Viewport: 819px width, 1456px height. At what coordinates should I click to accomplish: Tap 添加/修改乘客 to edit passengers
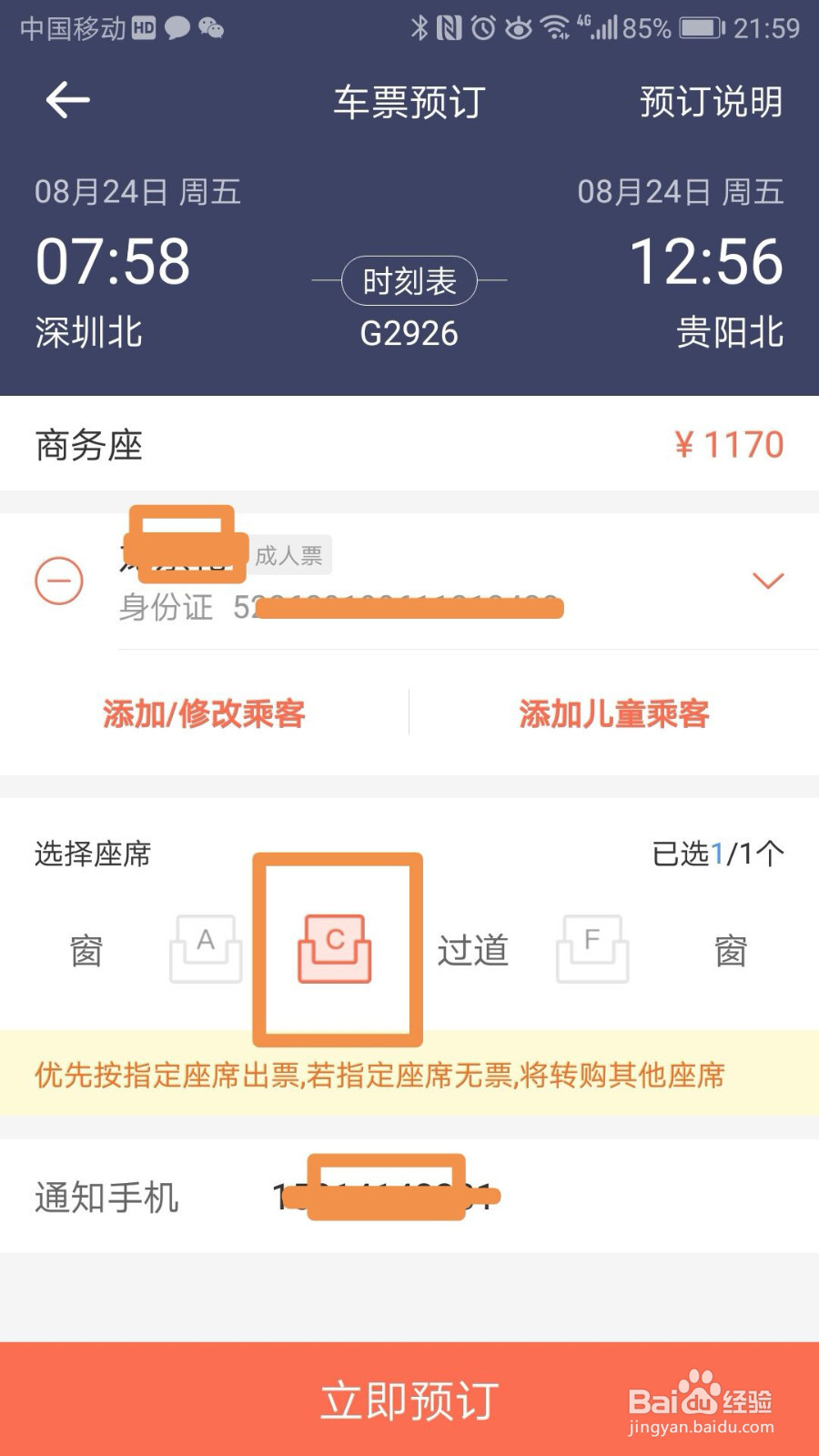205,715
